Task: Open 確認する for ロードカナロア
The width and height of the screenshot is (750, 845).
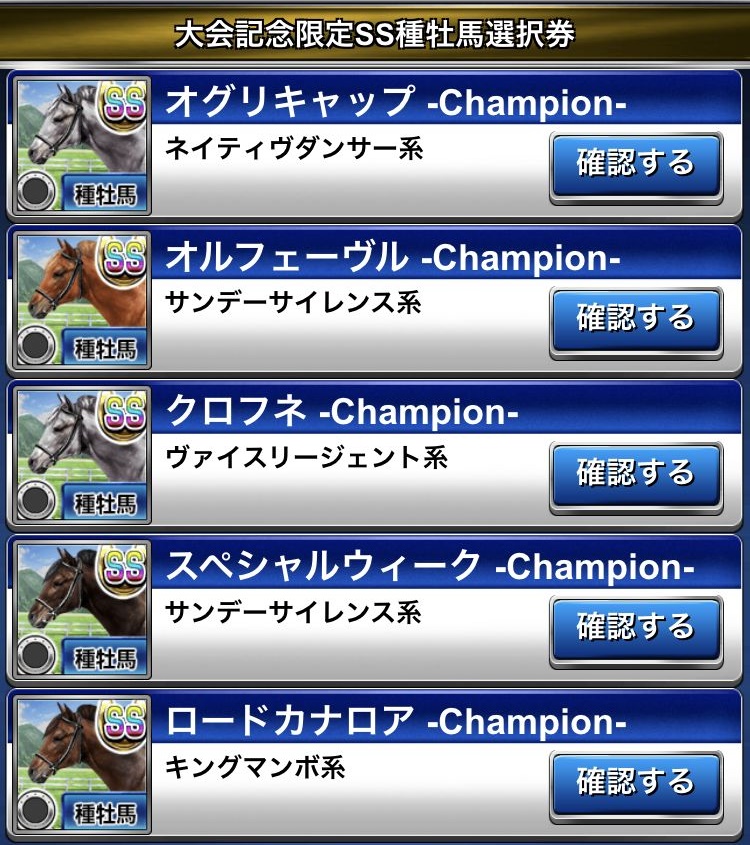Action: coord(635,782)
